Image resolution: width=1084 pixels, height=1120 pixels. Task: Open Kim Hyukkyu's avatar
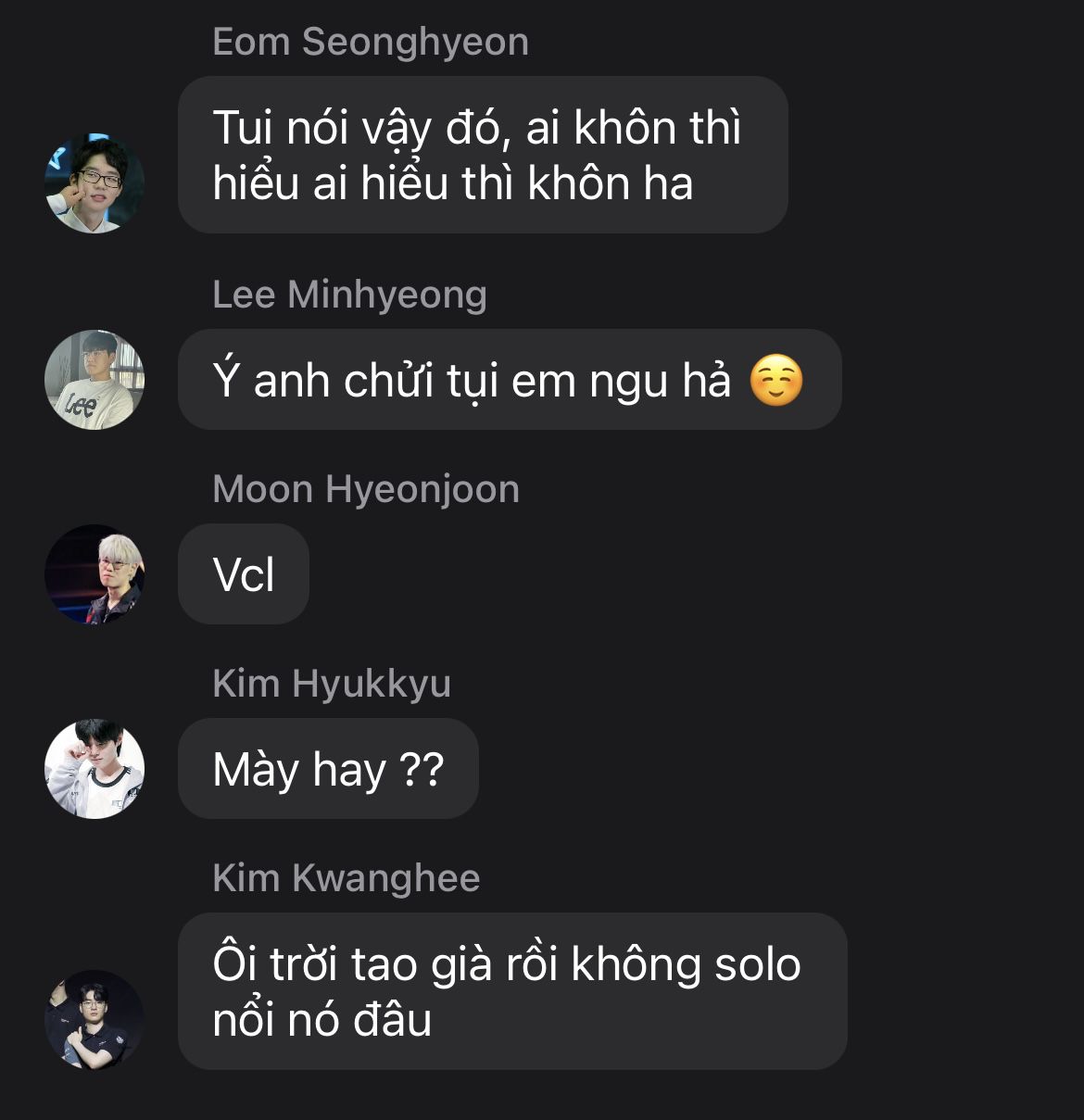(x=95, y=769)
